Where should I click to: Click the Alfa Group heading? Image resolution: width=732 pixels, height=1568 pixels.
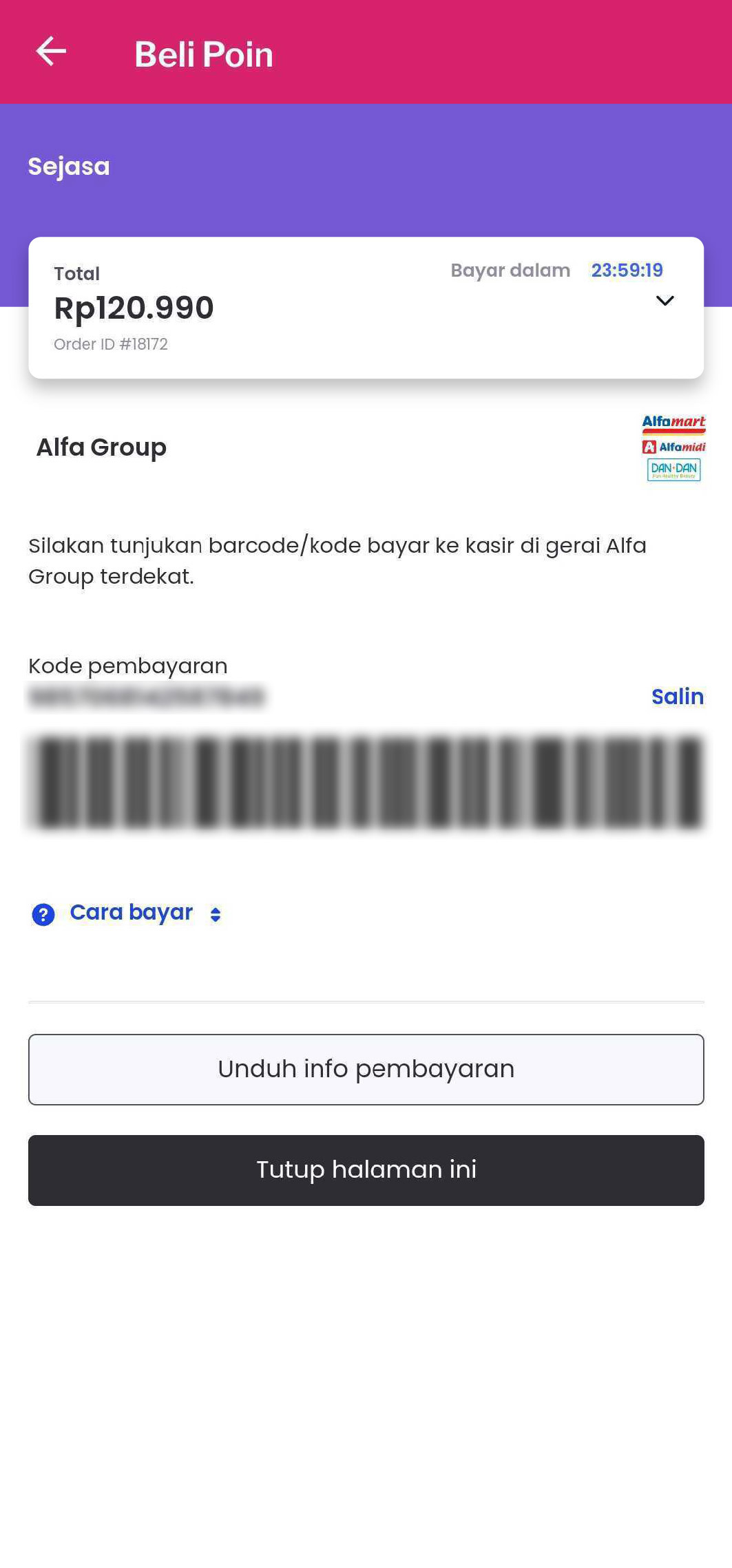[x=101, y=447]
